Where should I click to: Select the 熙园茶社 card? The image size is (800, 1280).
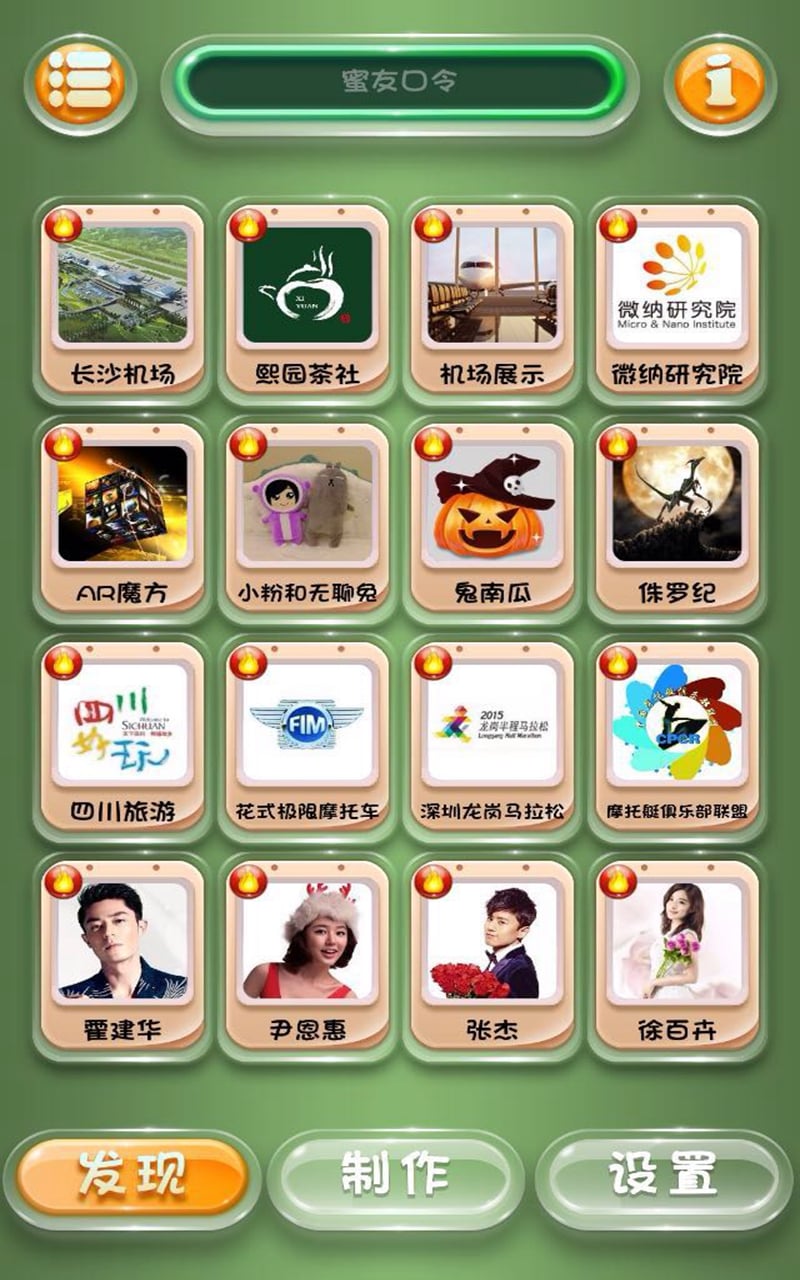(x=307, y=300)
